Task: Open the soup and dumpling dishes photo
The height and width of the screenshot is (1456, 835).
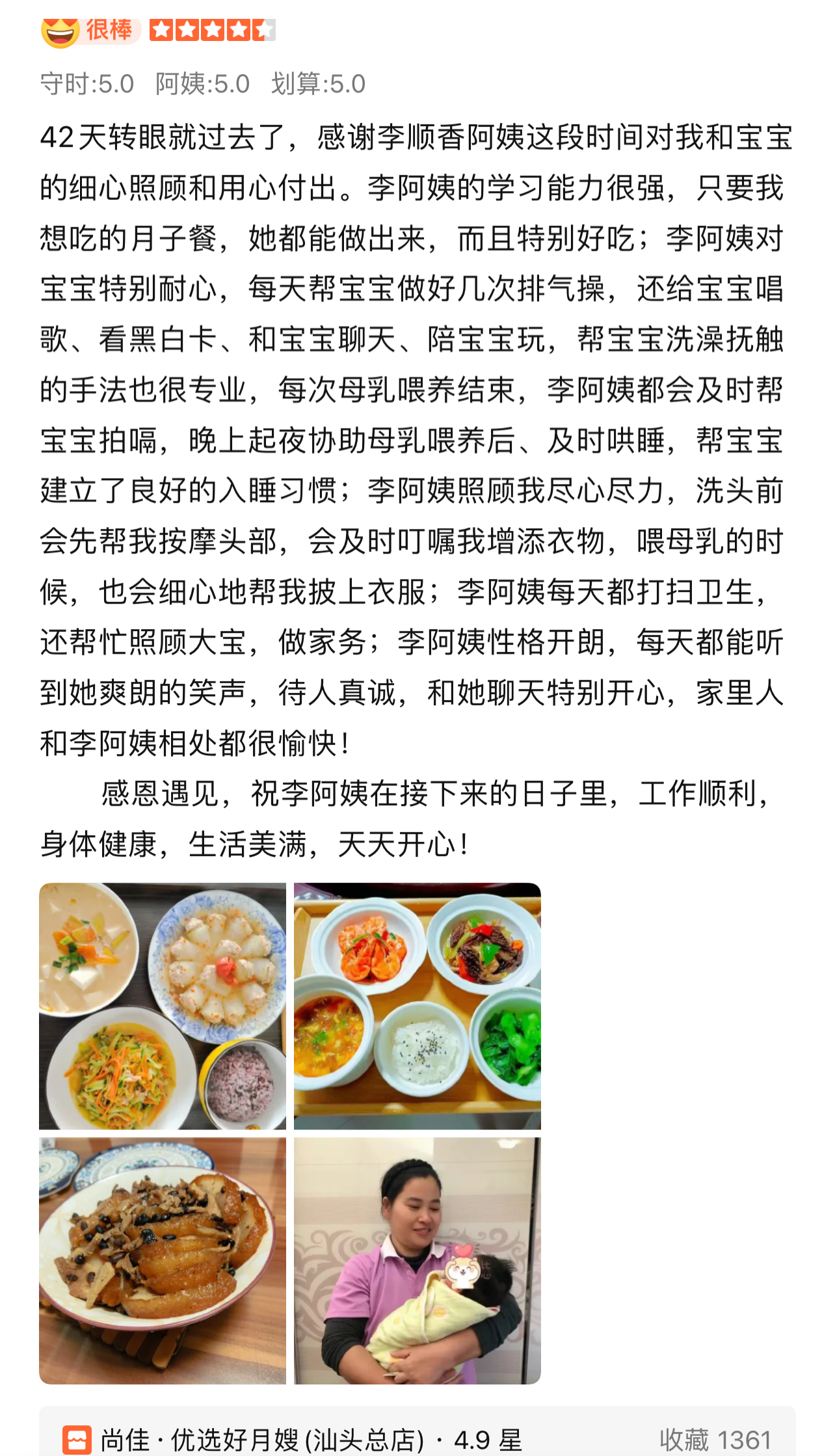Action: pos(163,1006)
